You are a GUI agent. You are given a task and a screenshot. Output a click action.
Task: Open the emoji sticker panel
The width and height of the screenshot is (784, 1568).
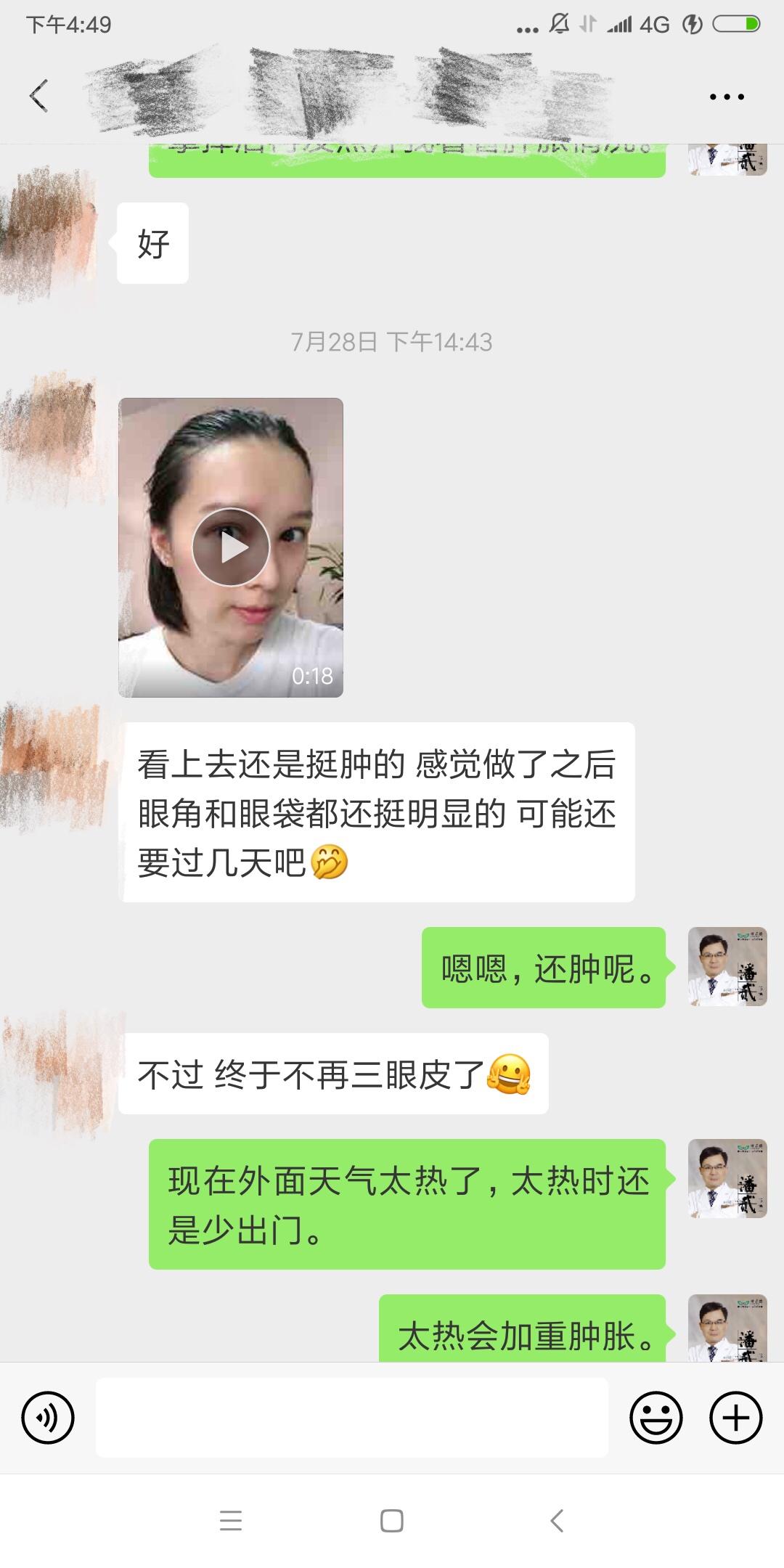[x=656, y=1417]
